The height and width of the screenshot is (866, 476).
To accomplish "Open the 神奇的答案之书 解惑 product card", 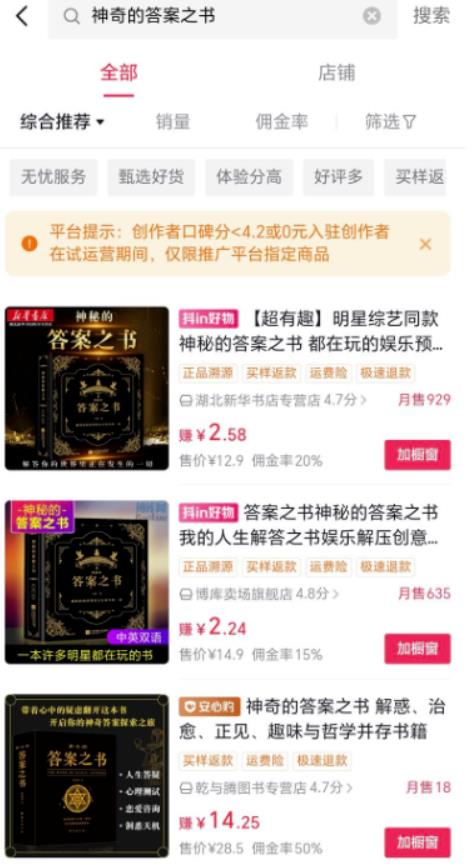I will click(228, 776).
